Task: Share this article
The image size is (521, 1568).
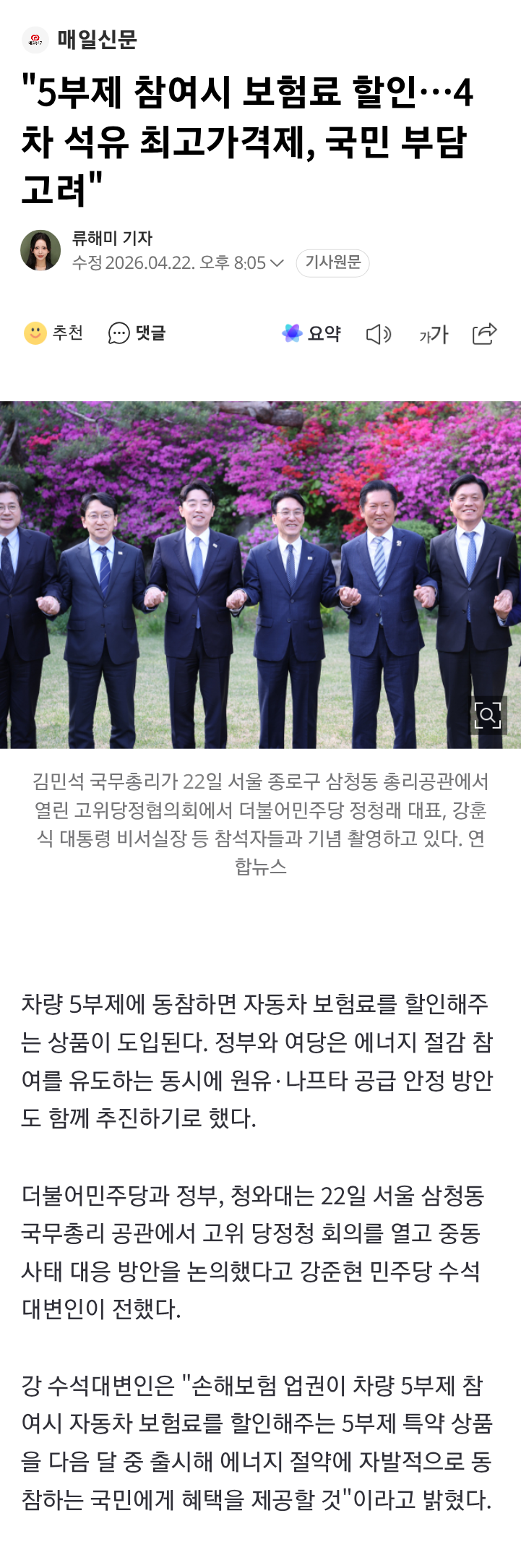Action: [484, 333]
